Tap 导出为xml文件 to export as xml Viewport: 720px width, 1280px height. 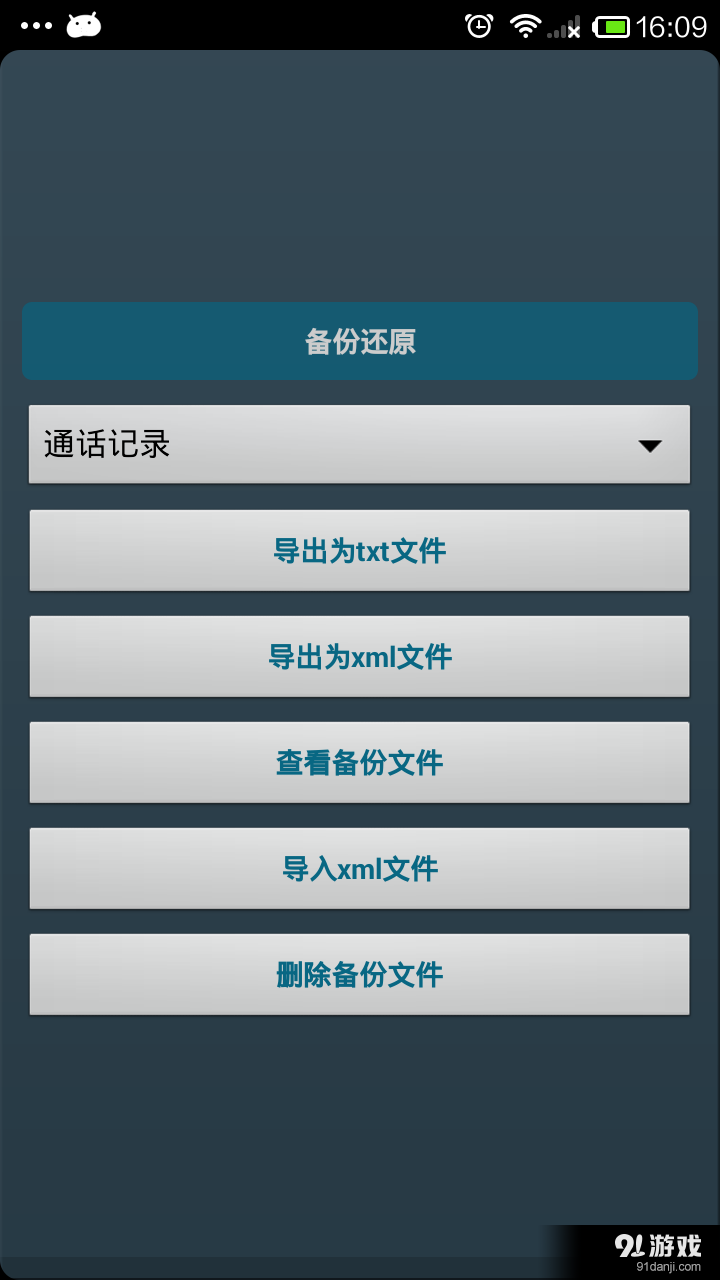point(360,656)
